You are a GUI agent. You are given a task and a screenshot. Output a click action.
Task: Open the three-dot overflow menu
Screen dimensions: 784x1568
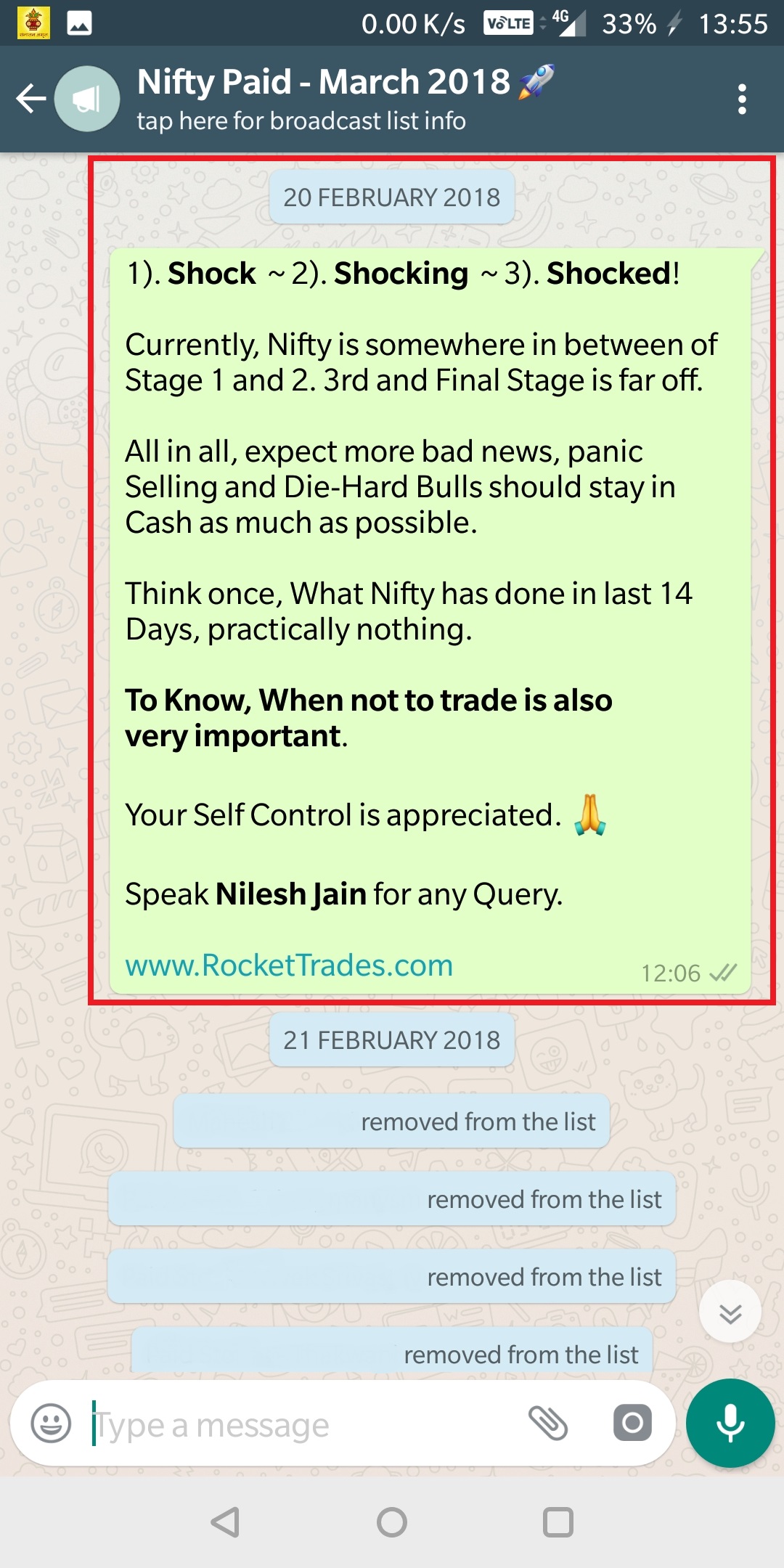741,99
